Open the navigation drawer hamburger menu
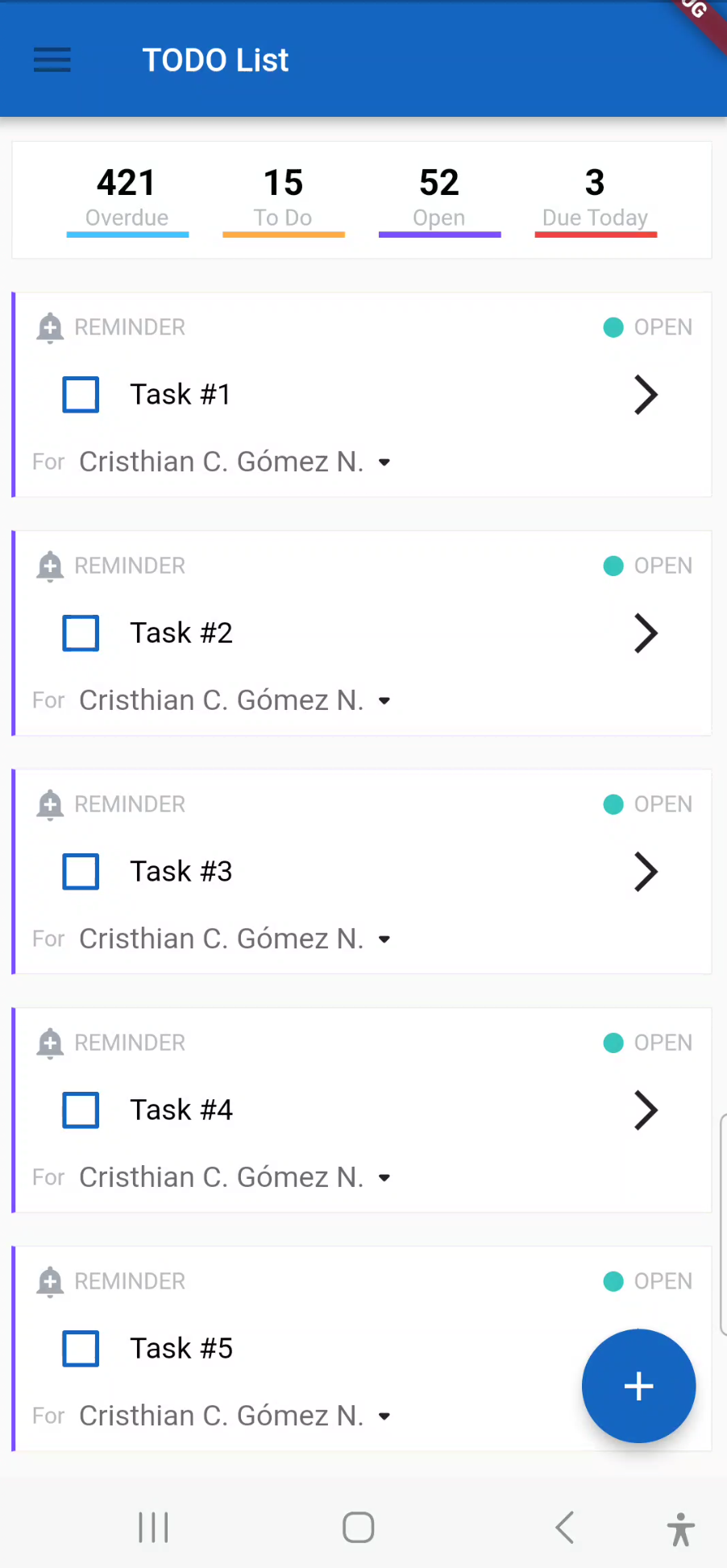727x1568 pixels. [x=52, y=60]
